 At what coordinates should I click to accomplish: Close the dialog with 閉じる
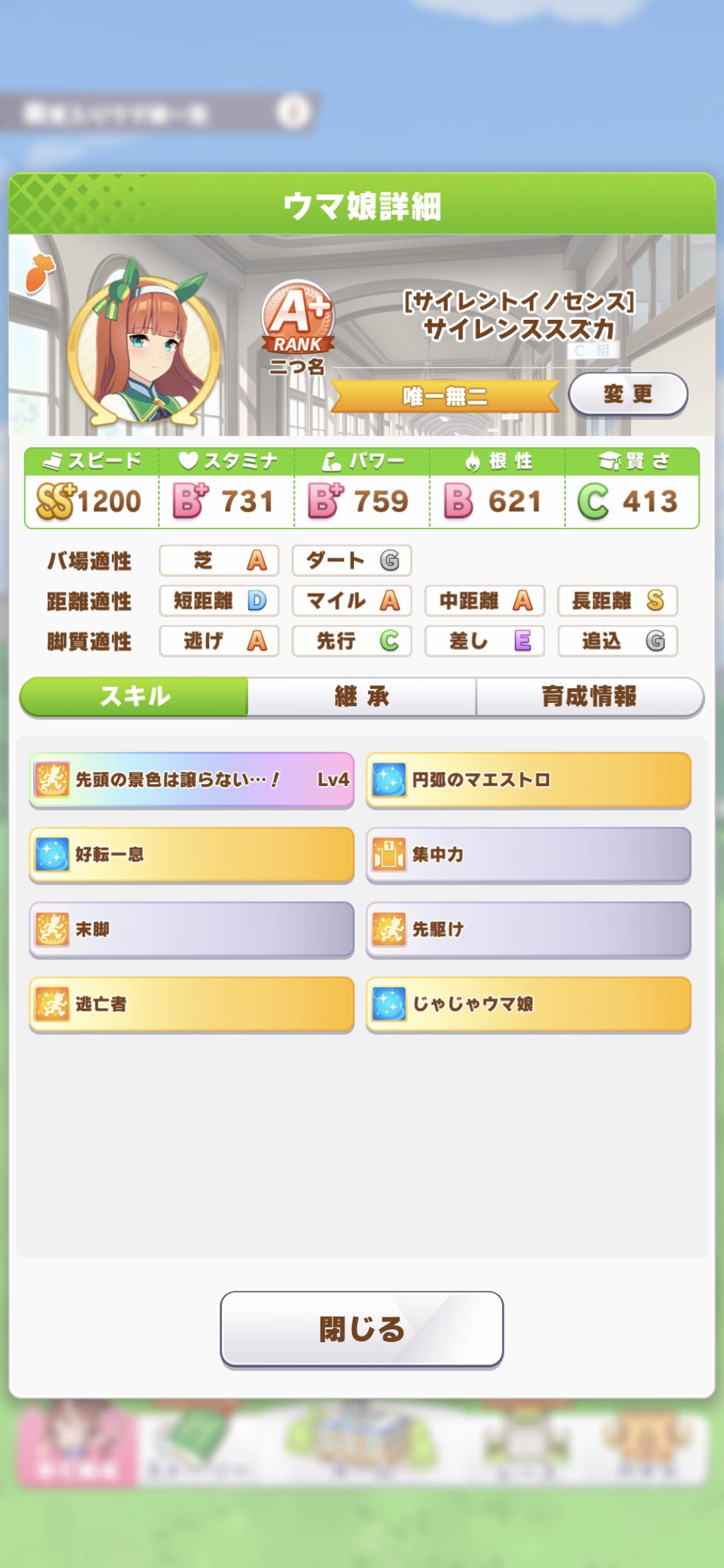(x=362, y=1329)
